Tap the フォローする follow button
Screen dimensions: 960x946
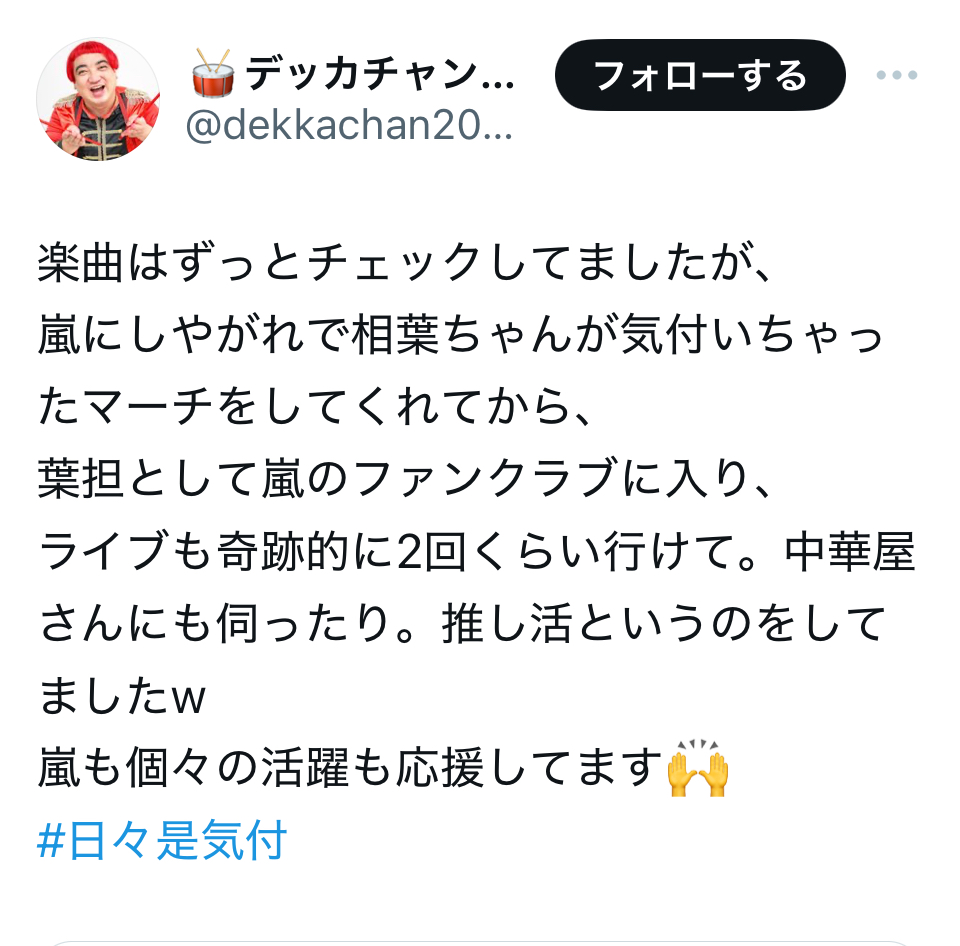[700, 75]
